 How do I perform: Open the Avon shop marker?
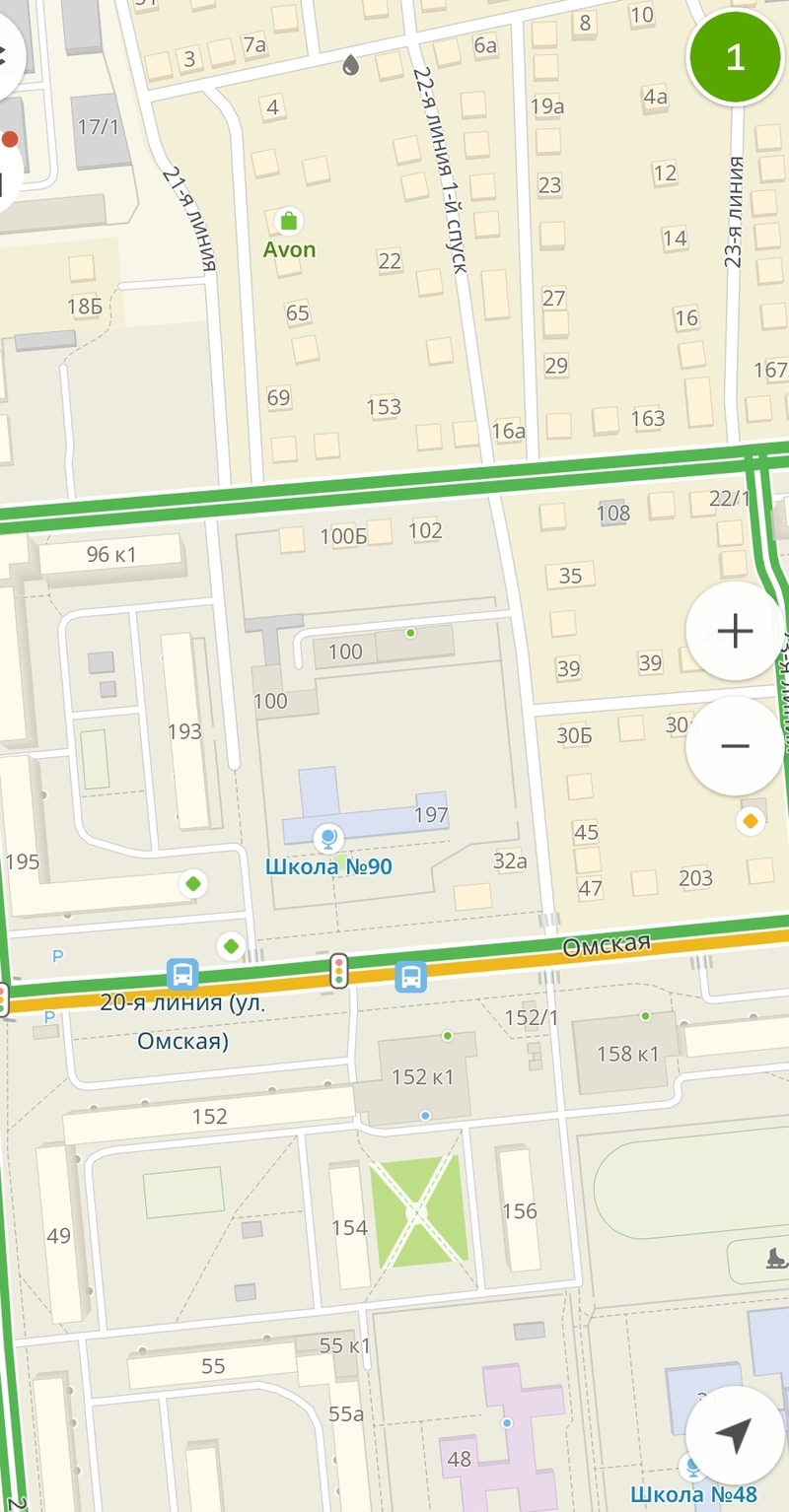coord(289,221)
